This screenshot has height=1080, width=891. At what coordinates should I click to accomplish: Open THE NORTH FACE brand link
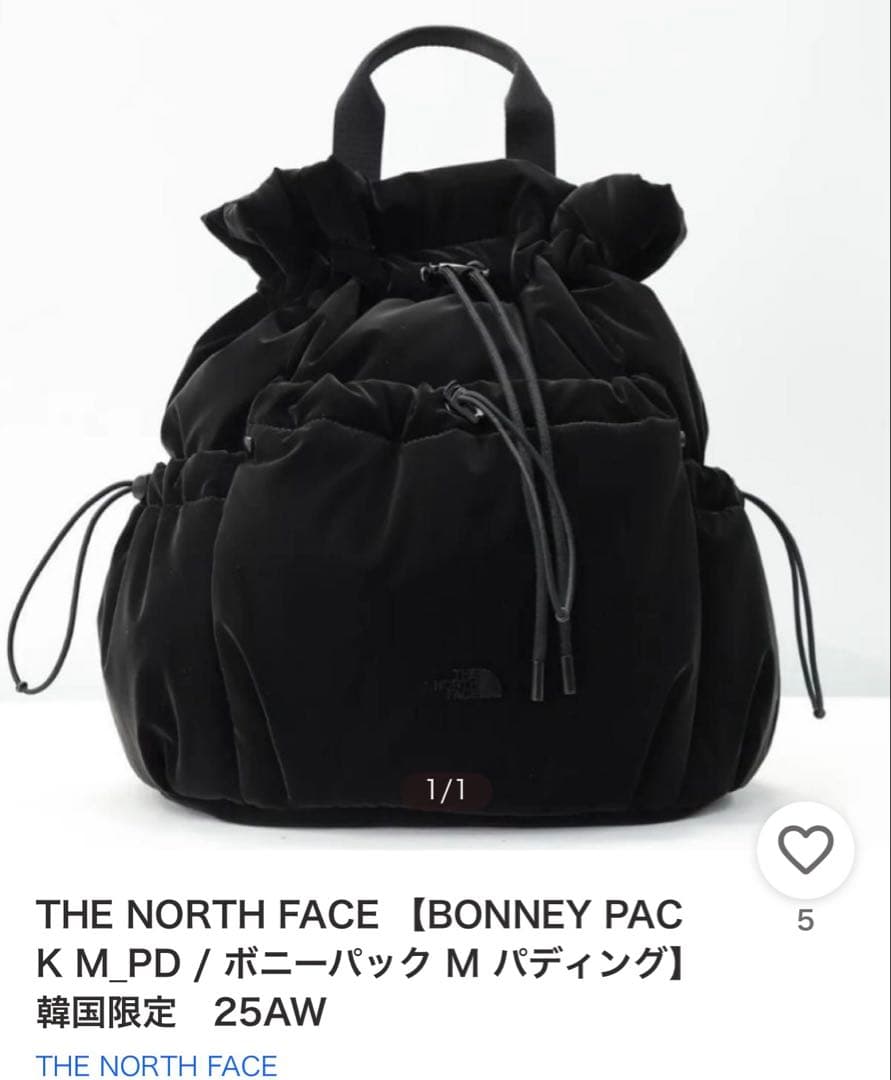[x=156, y=1065]
